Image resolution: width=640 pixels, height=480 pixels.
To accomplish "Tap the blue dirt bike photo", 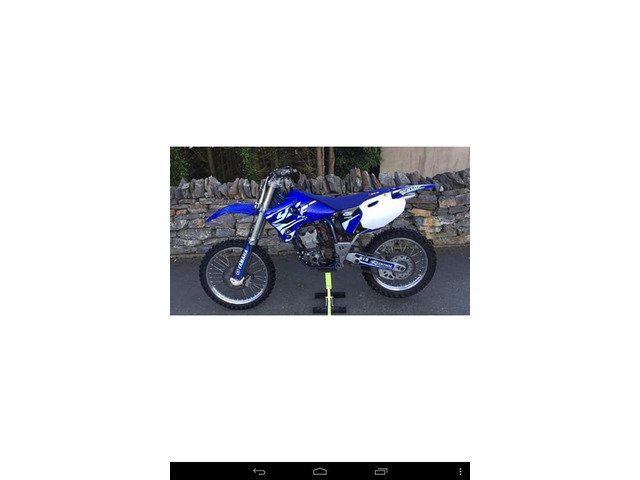I will pyautogui.click(x=320, y=231).
